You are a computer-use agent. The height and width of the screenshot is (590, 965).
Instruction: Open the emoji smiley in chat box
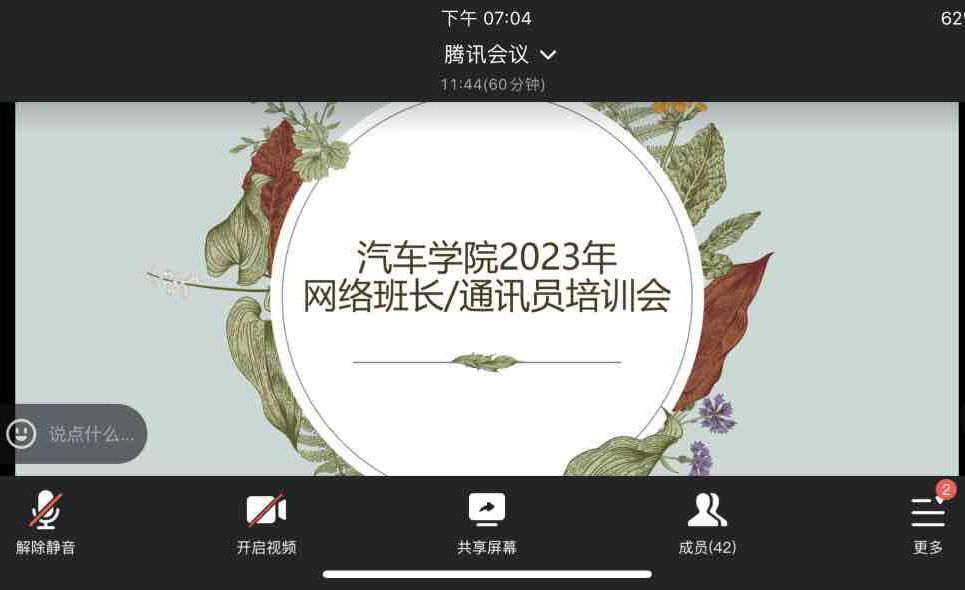point(22,434)
